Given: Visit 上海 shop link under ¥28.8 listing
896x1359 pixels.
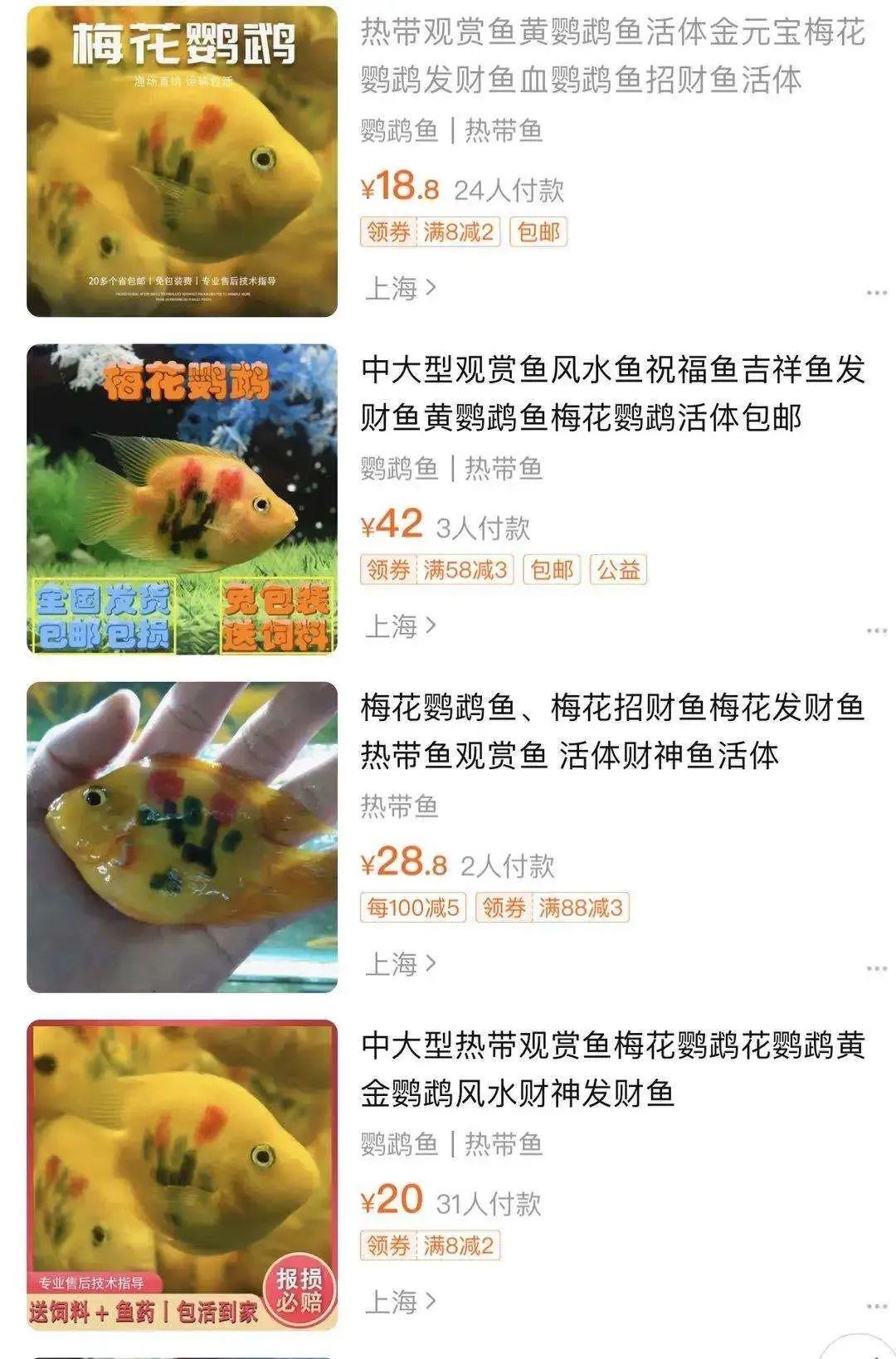Looking at the screenshot, I should pyautogui.click(x=401, y=964).
